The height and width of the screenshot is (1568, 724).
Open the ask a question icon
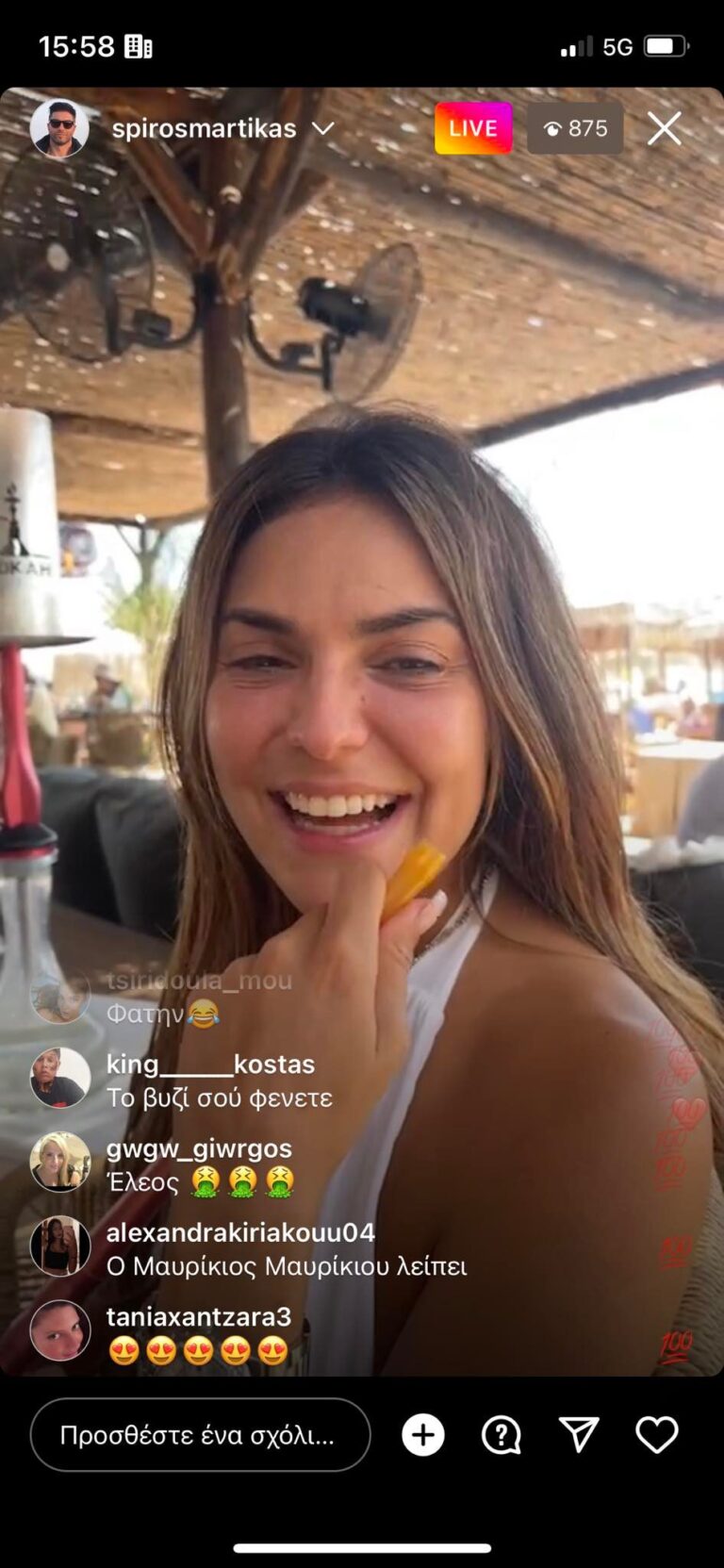coord(502,1434)
